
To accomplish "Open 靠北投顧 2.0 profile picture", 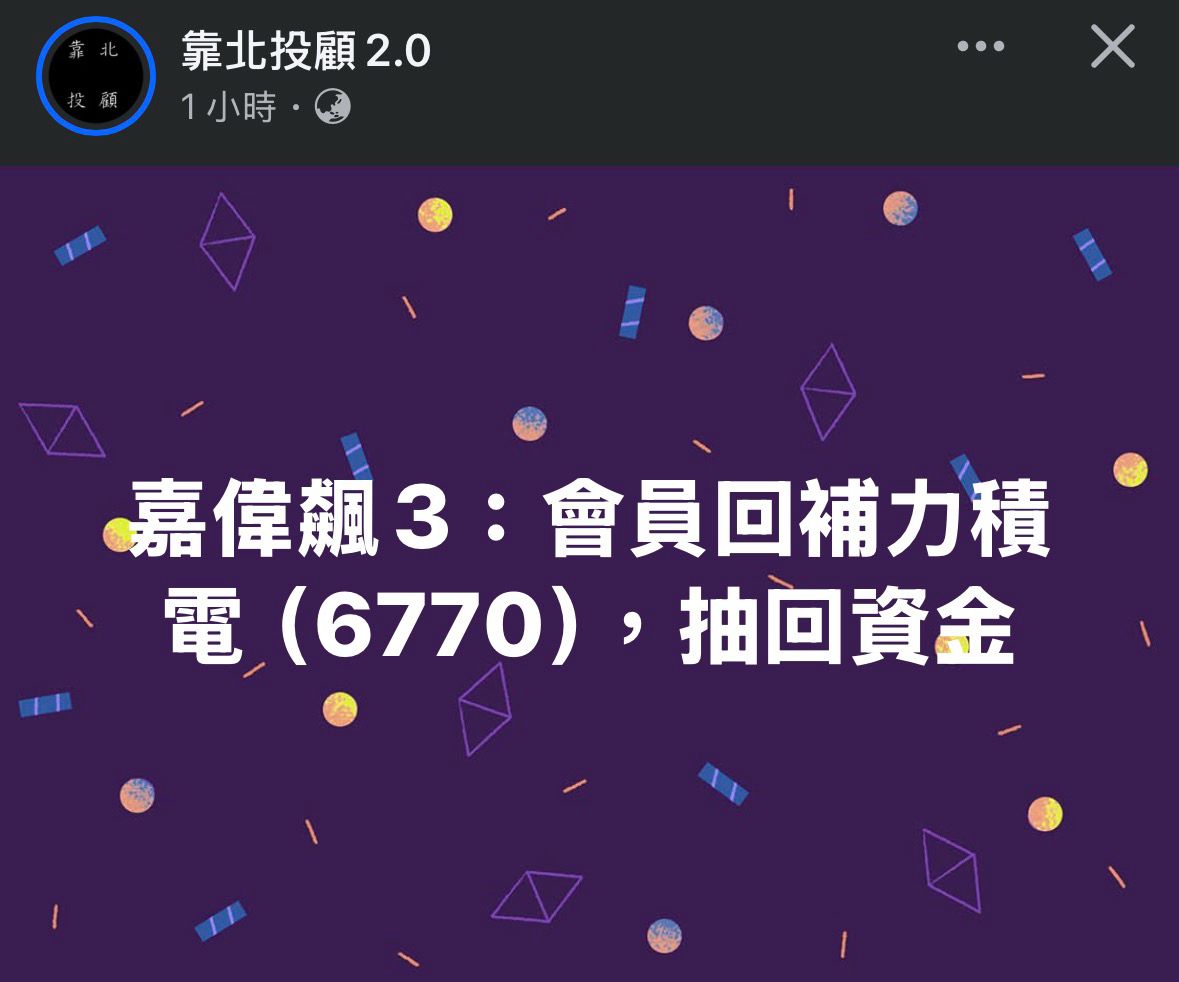I will [x=95, y=76].
